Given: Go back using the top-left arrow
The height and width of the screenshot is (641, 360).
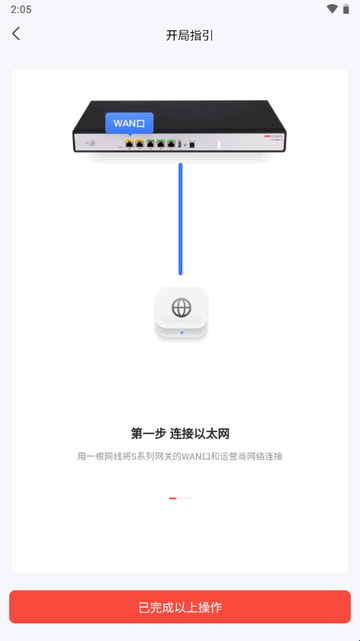Looking at the screenshot, I should (16, 34).
